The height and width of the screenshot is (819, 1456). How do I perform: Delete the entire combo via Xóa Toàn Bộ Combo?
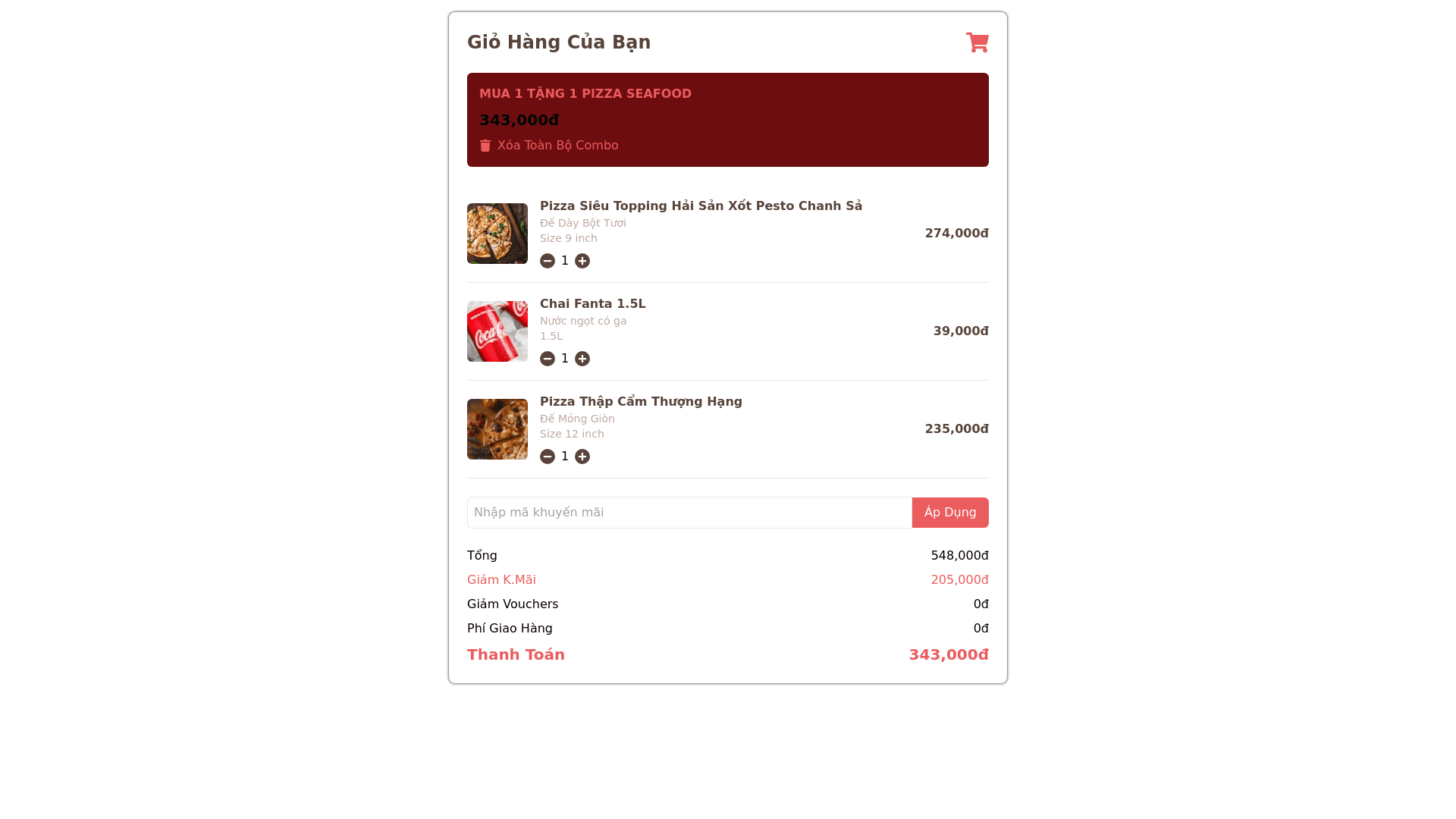click(549, 146)
